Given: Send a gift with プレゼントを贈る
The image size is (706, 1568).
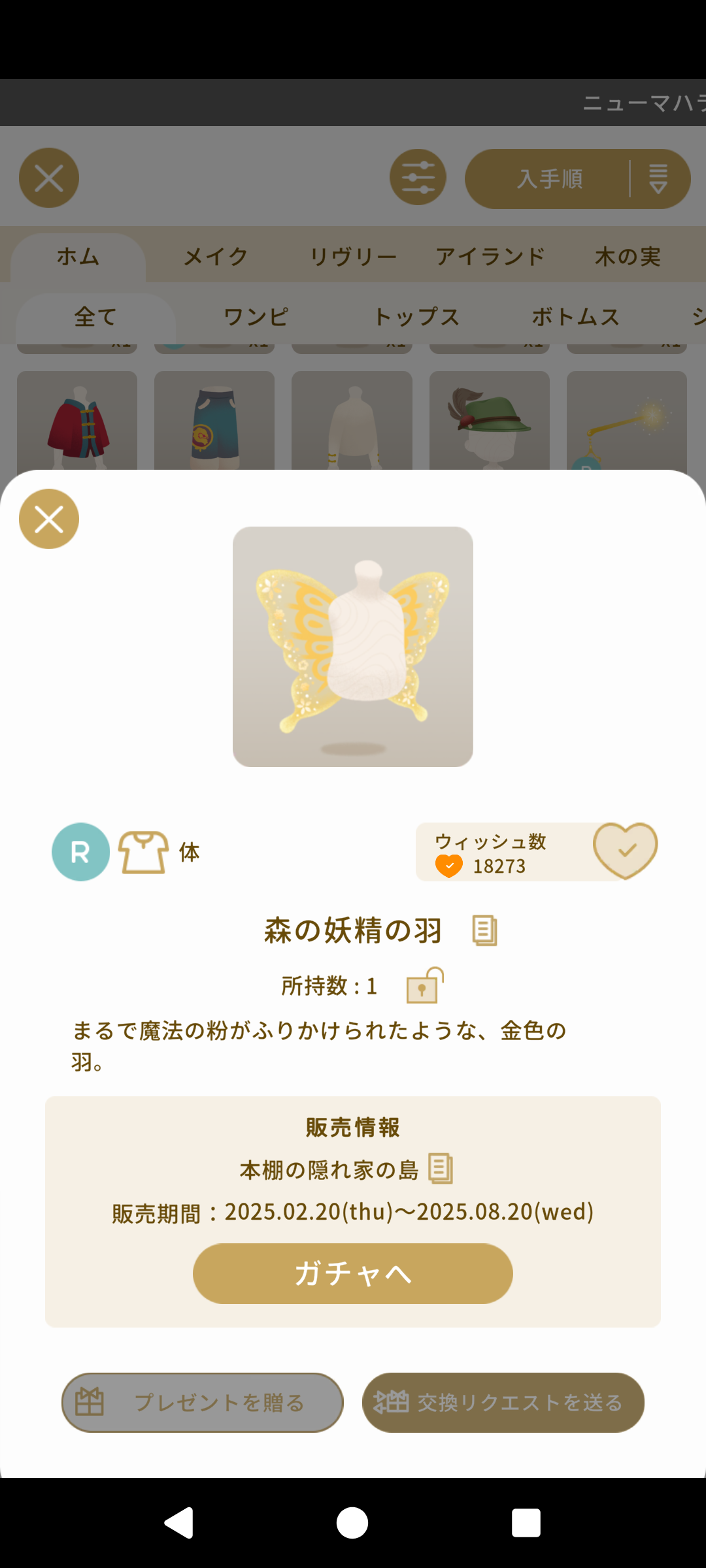Looking at the screenshot, I should (203, 1403).
